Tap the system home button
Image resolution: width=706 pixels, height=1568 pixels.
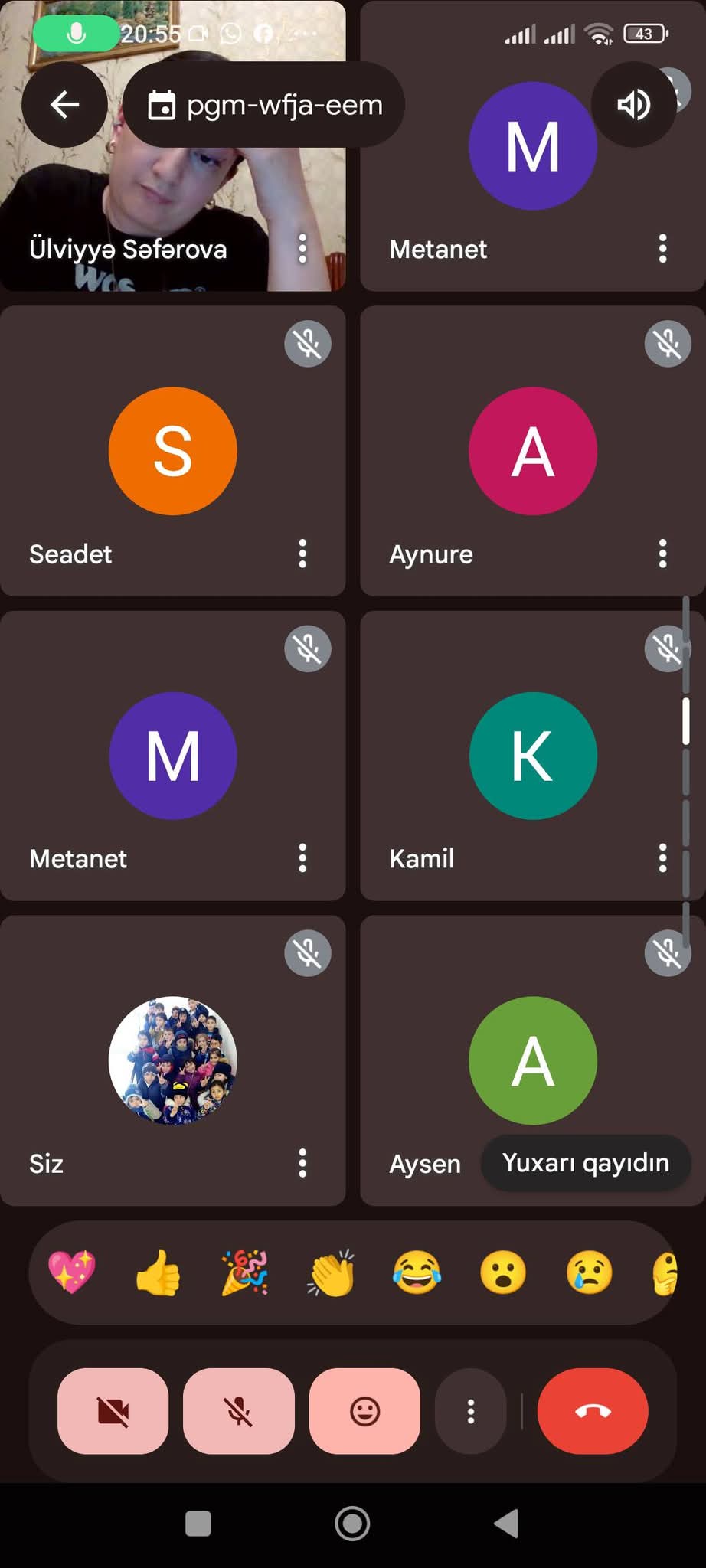pos(352,1524)
